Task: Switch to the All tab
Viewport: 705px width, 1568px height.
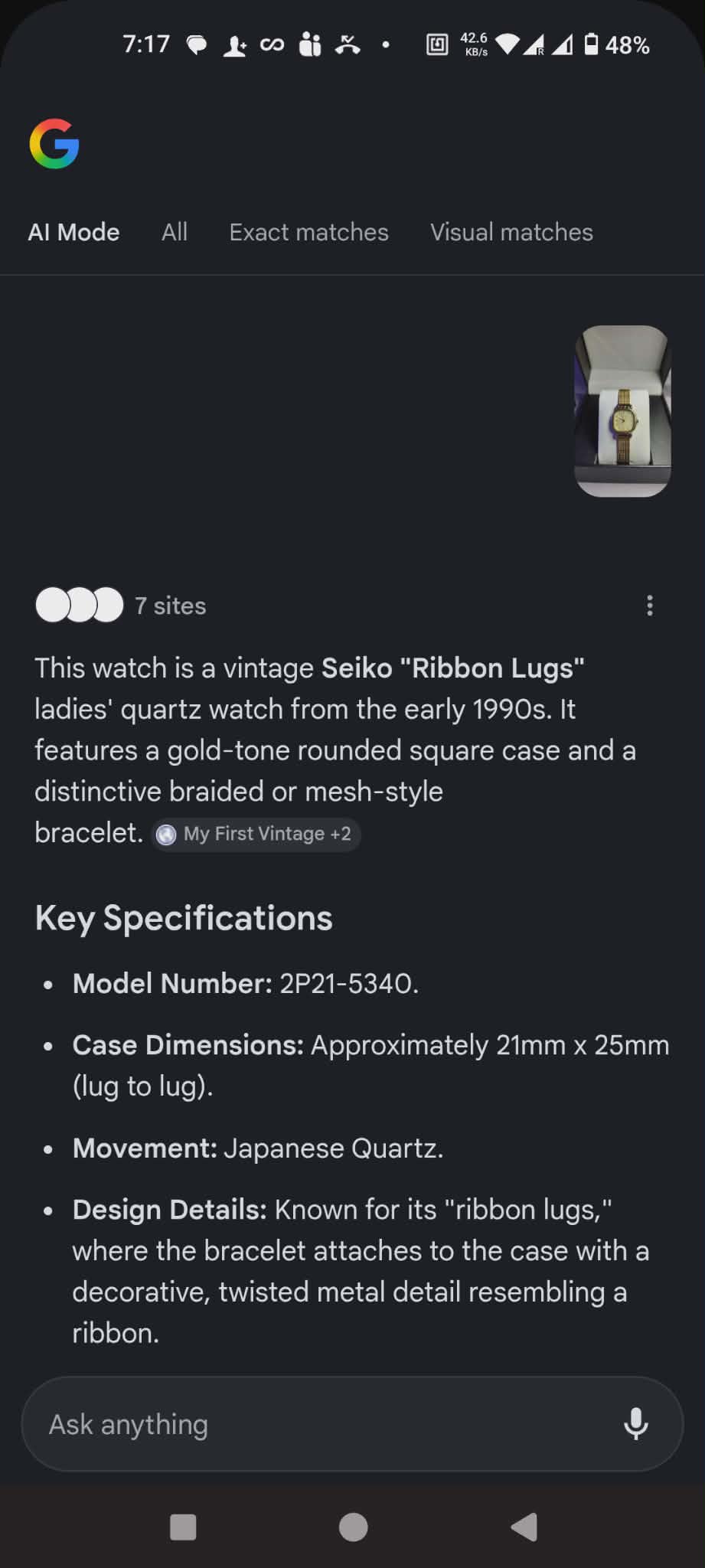Action: [x=175, y=232]
